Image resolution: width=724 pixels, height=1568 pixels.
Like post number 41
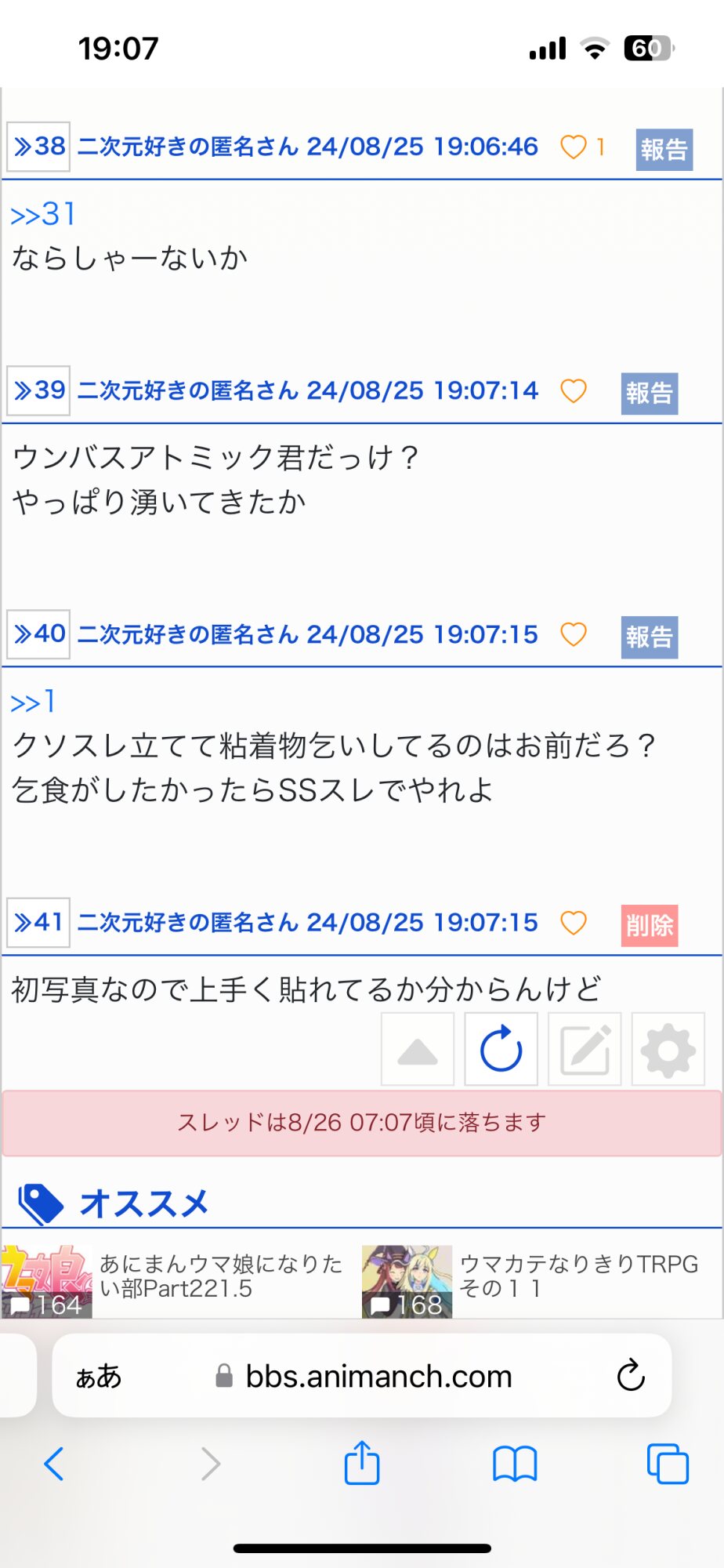pyautogui.click(x=574, y=923)
